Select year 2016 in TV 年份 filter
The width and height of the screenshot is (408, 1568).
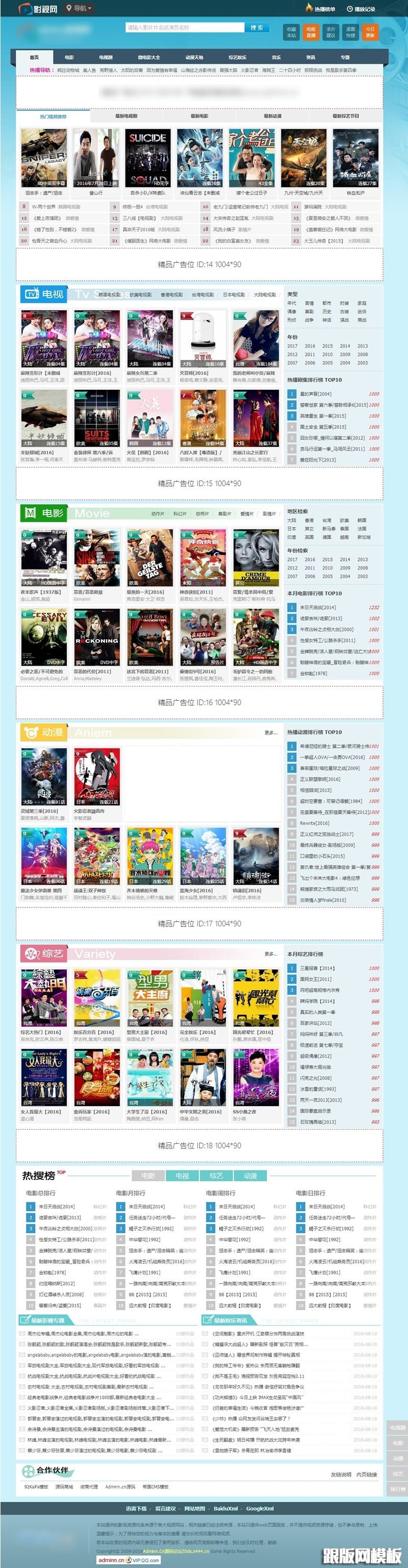coord(310,346)
